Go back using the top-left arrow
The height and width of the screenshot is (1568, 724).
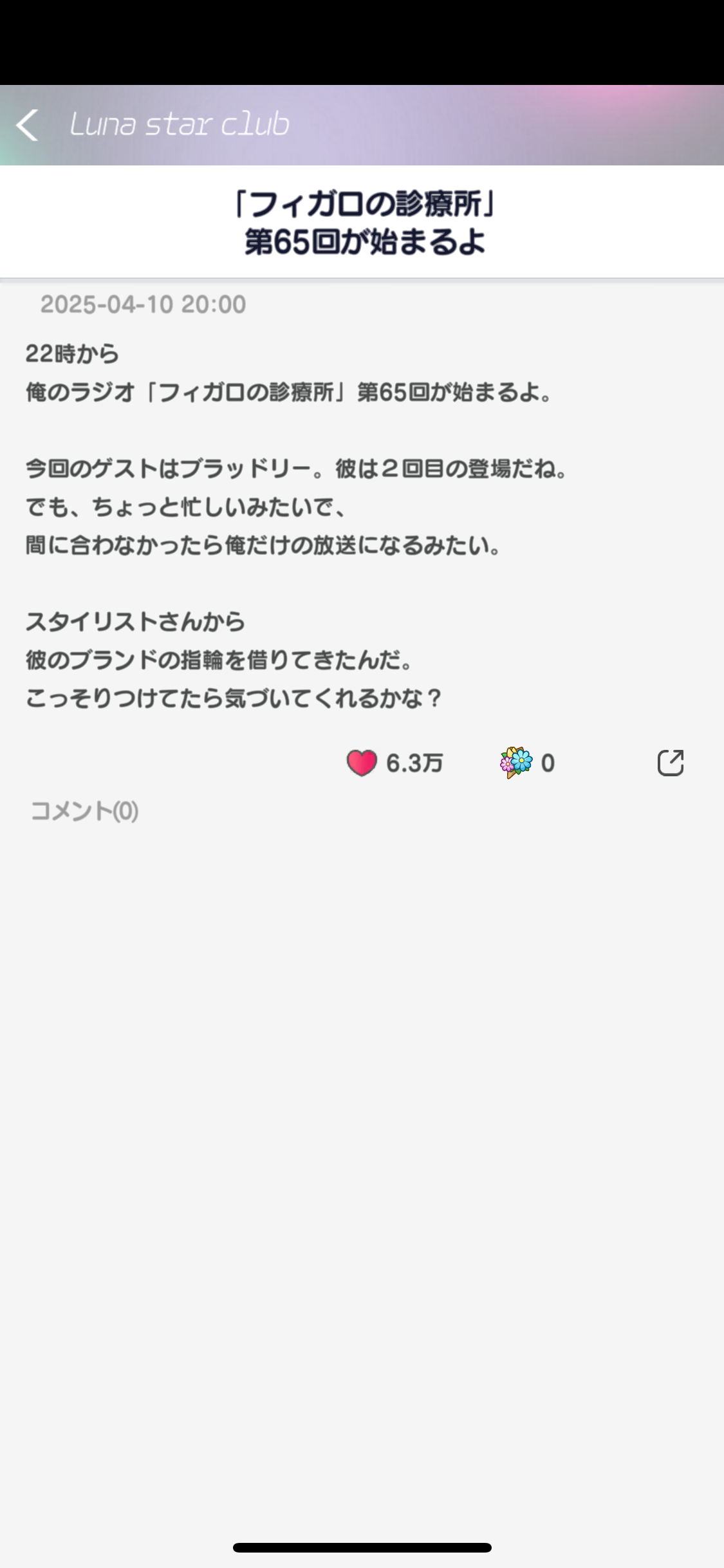27,125
